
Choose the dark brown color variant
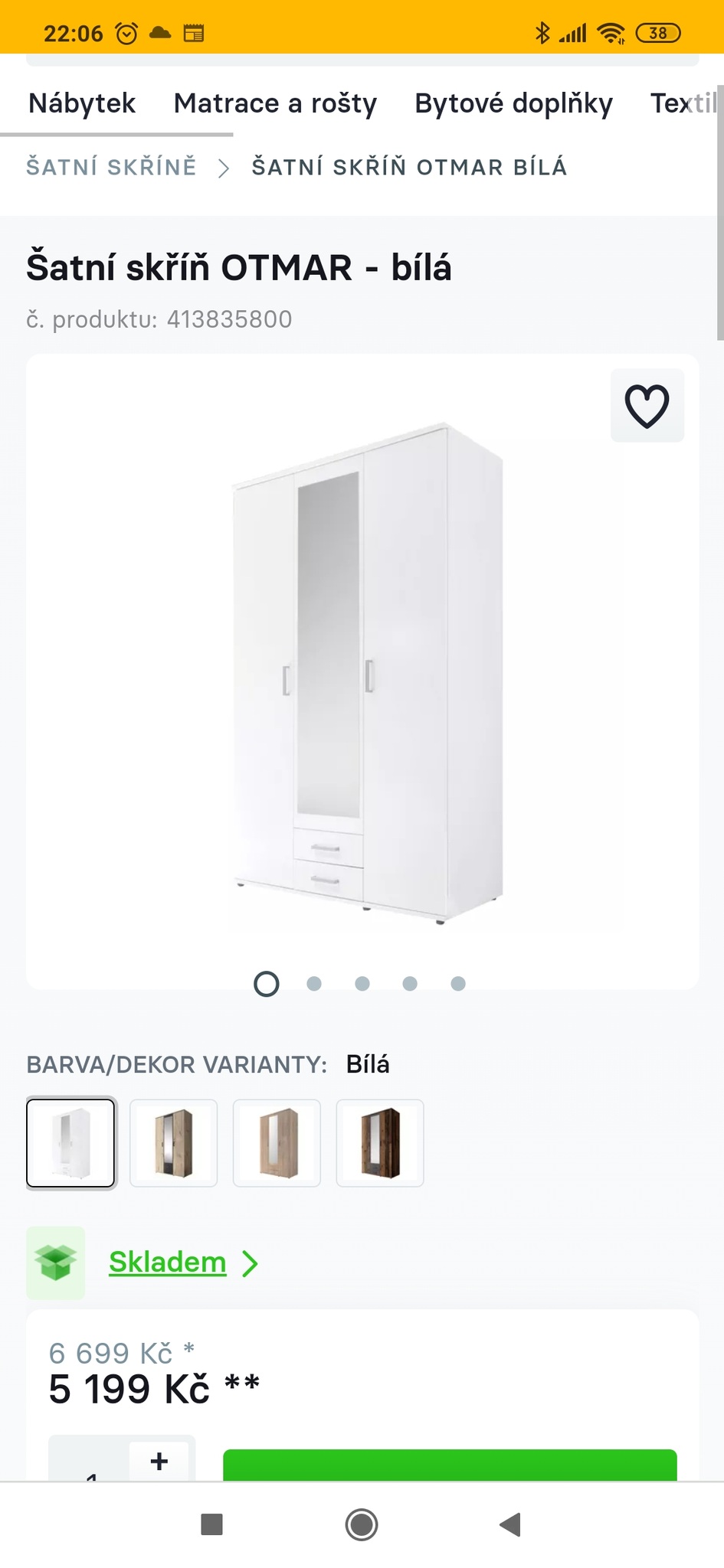click(x=380, y=1143)
